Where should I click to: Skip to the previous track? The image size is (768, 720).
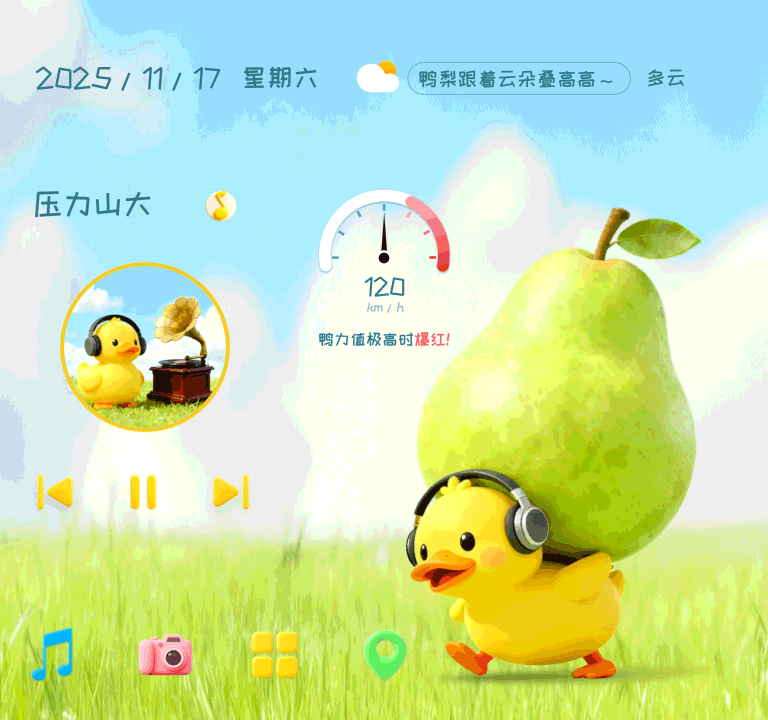tap(55, 492)
